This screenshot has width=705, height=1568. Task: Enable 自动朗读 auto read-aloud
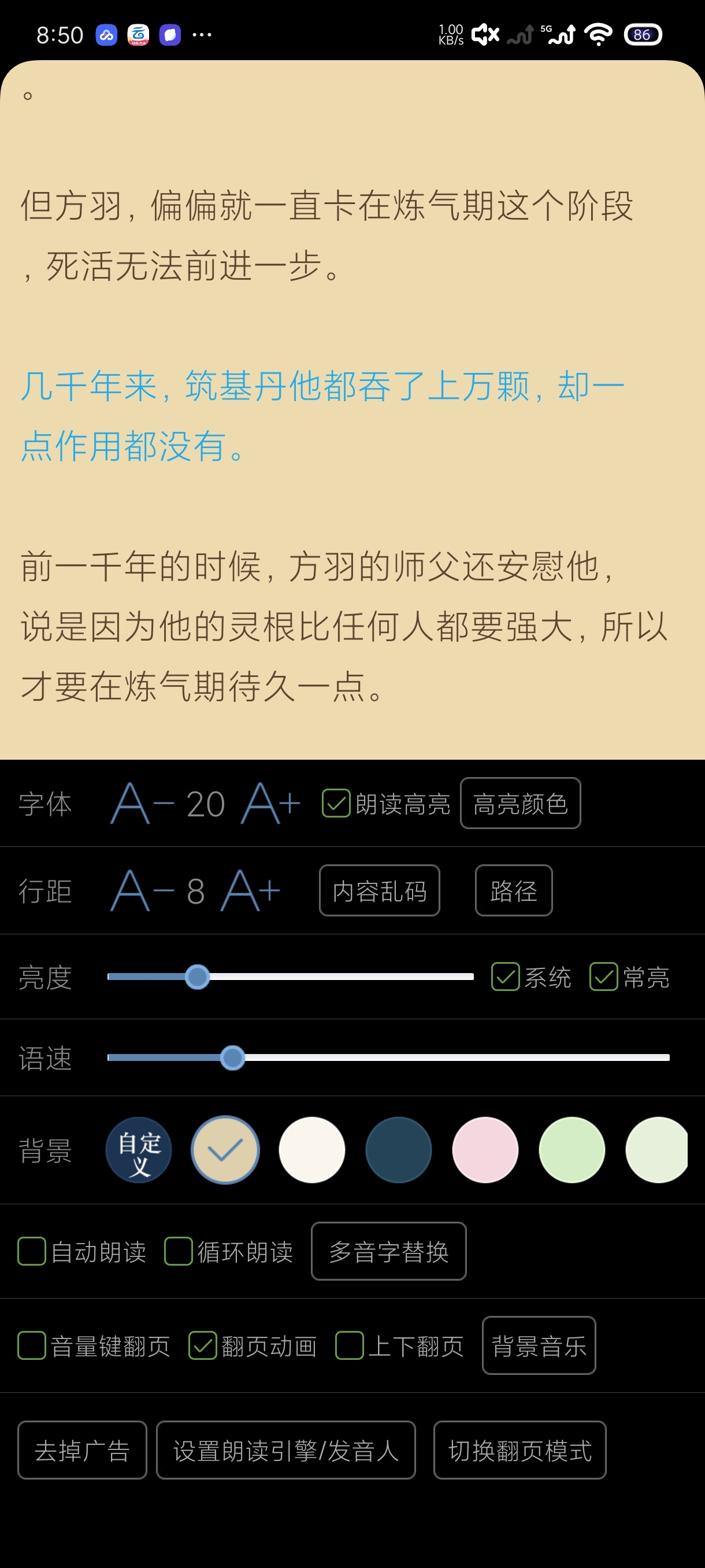tap(32, 1251)
